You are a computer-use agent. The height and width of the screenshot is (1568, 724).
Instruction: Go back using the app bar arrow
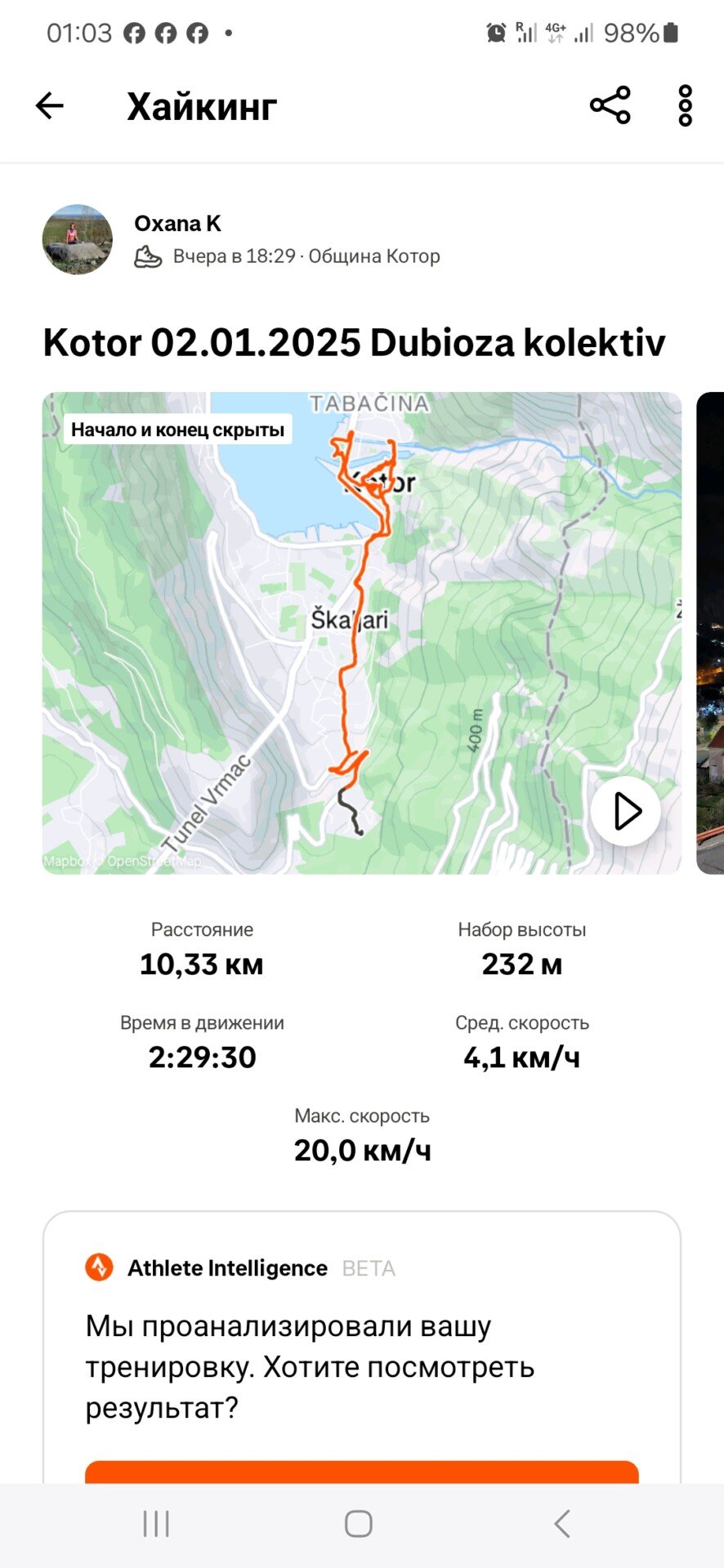click(x=50, y=105)
